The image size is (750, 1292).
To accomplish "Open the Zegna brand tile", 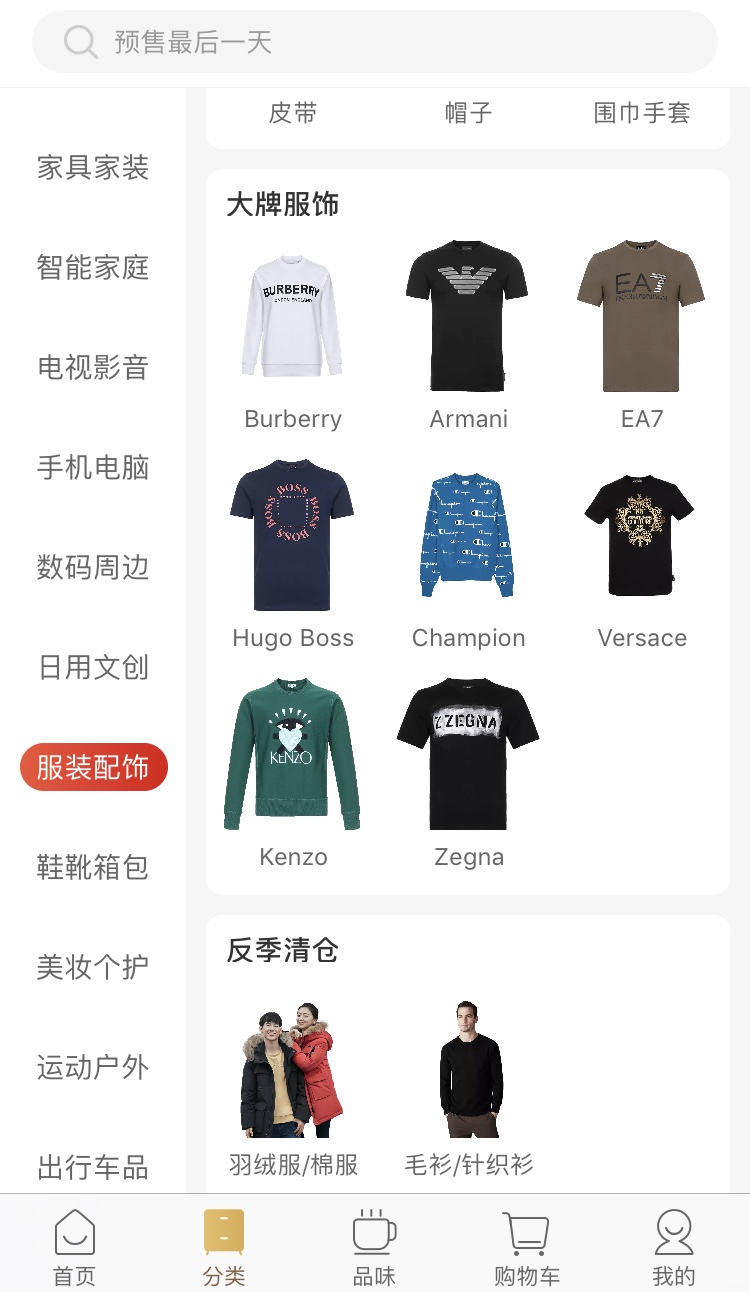I will click(468, 772).
